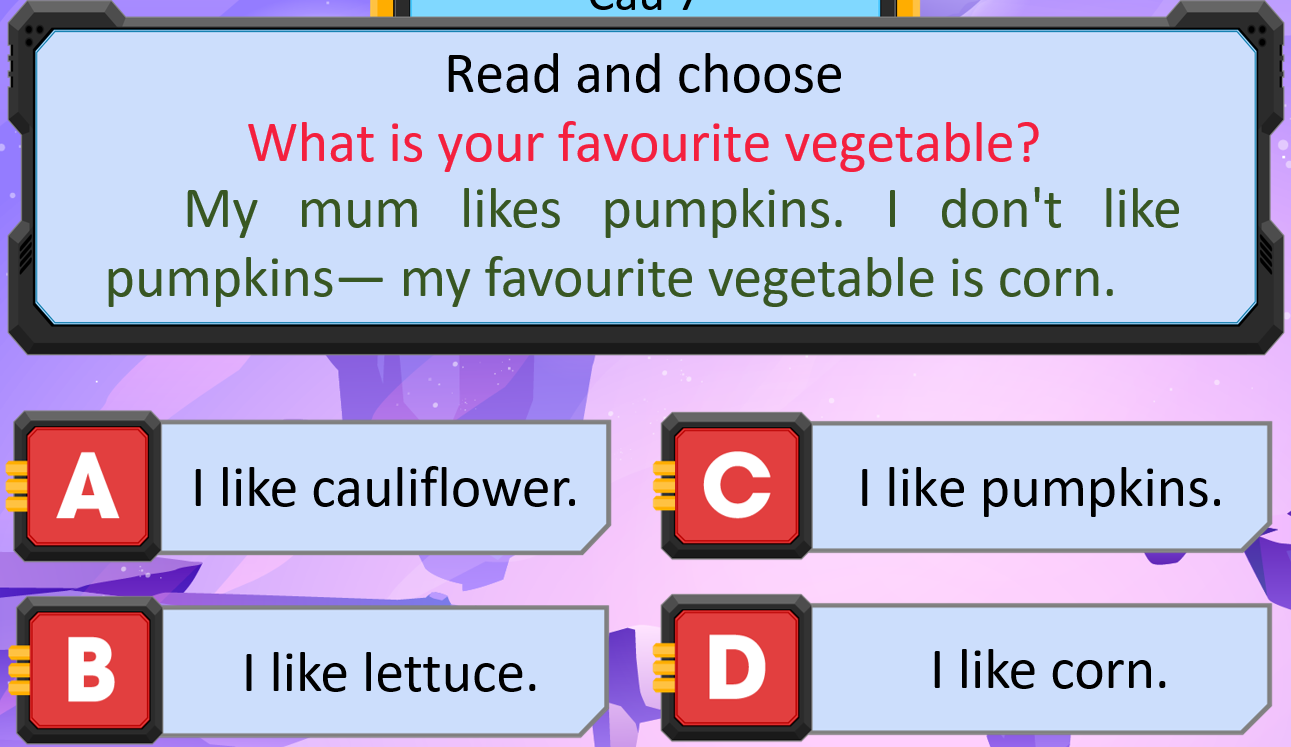Tap answer D: I like corn
Viewport: 1291px width, 747px height.
(x=1048, y=669)
